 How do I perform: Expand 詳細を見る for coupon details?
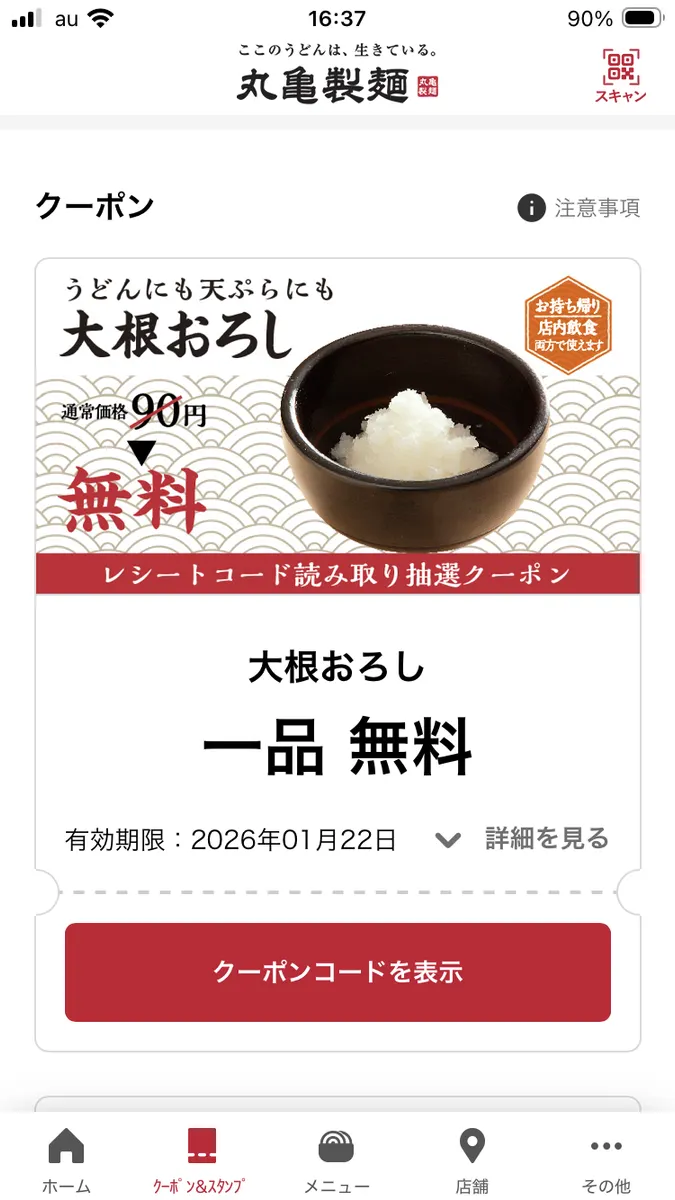click(523, 839)
